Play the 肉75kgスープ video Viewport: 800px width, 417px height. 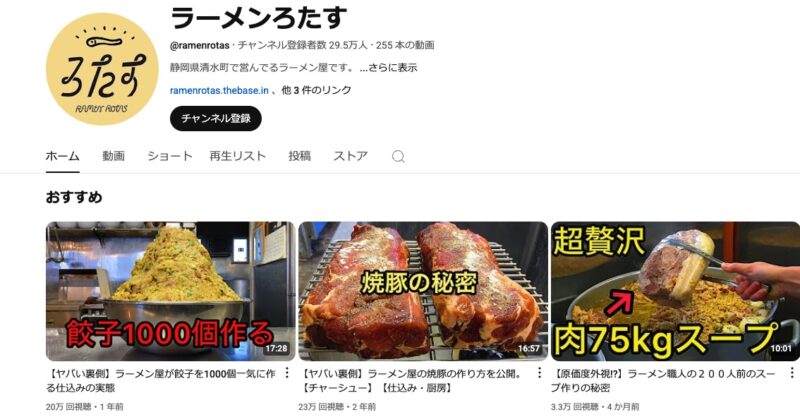pyautogui.click(x=675, y=290)
